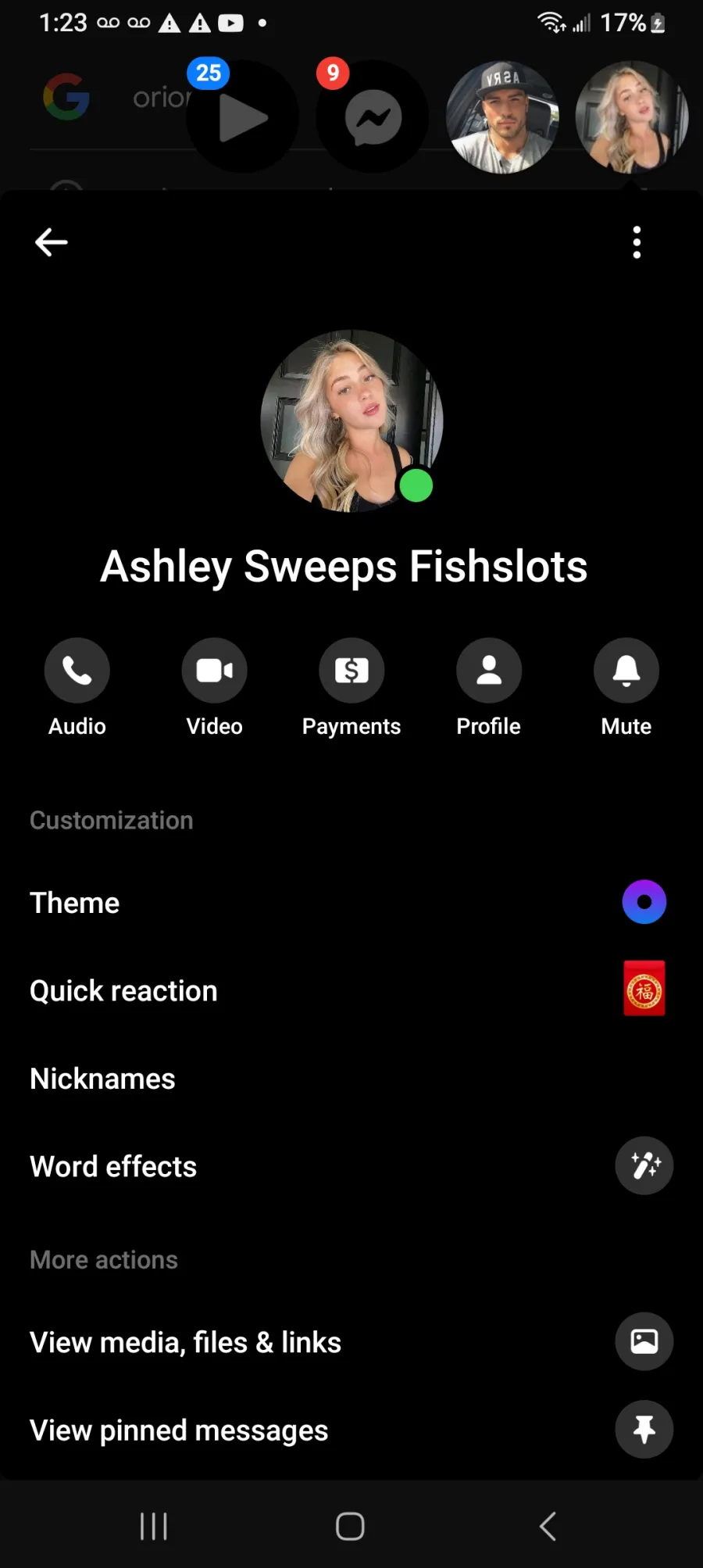
Task: Open Word effects
Action: coord(351,1166)
